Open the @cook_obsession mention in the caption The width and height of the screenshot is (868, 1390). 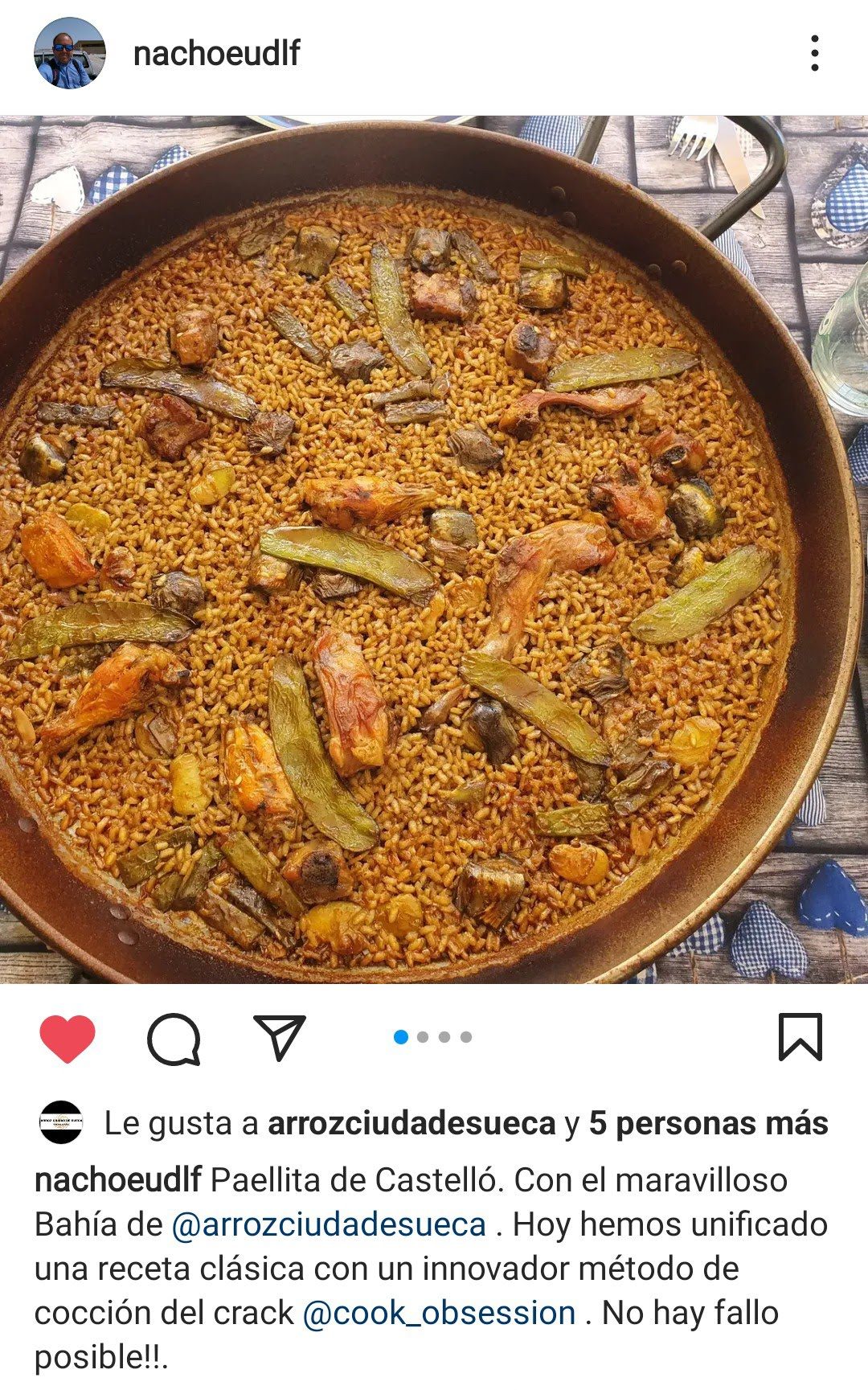(439, 1313)
